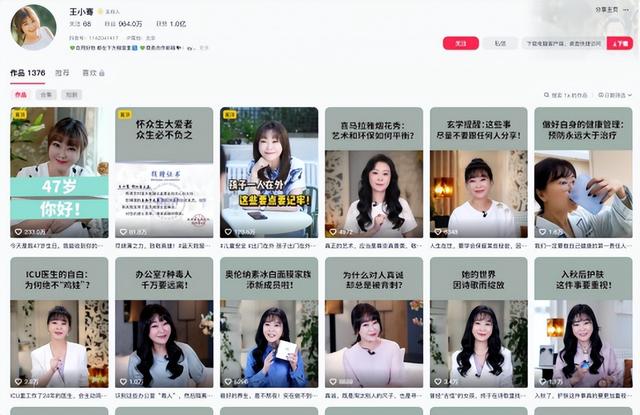Follow 王小骞 with the red 关注 button
The width and height of the screenshot is (640, 415).
click(x=461, y=43)
